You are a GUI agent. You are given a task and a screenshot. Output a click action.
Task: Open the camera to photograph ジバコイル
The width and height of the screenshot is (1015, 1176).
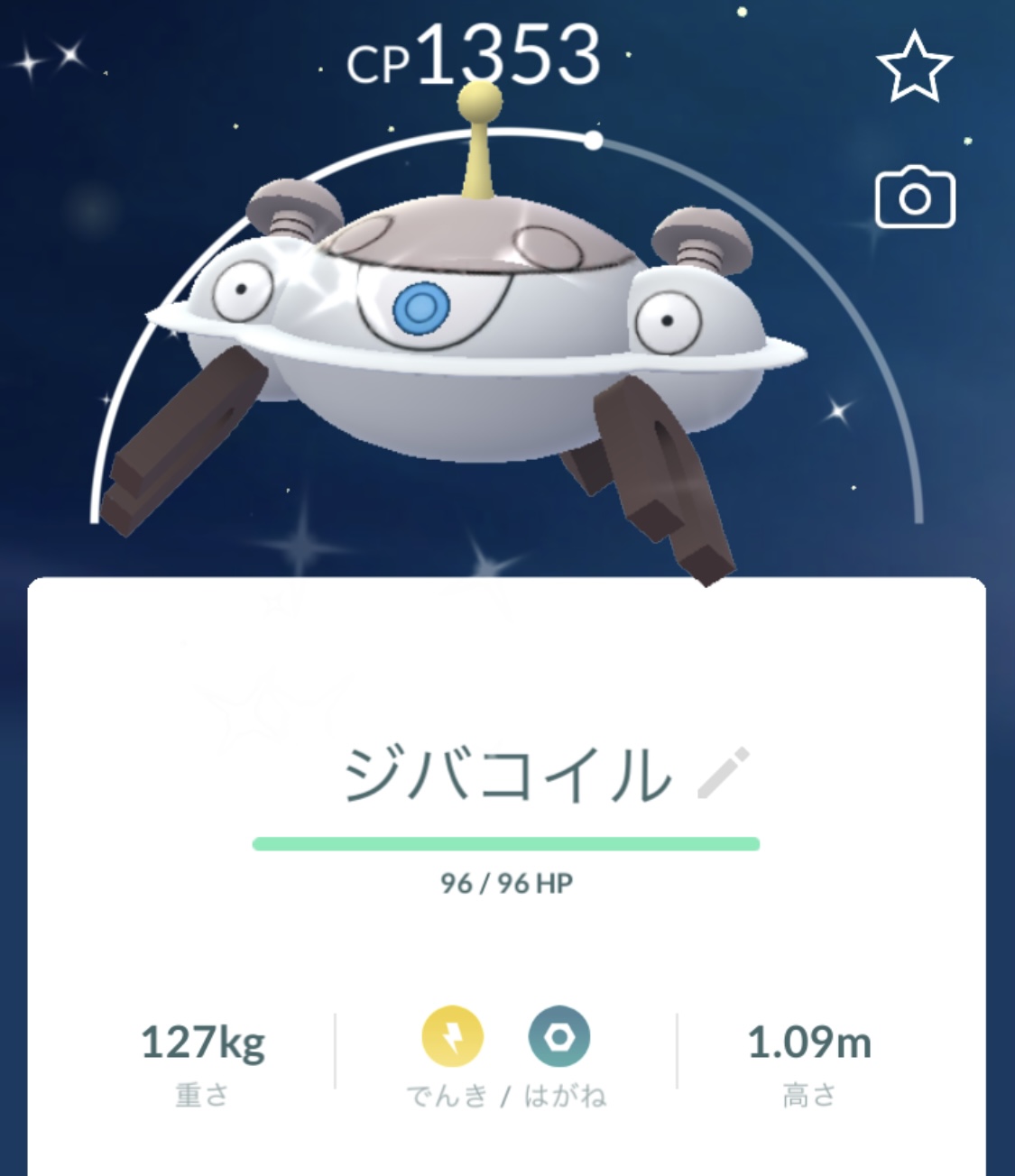914,197
